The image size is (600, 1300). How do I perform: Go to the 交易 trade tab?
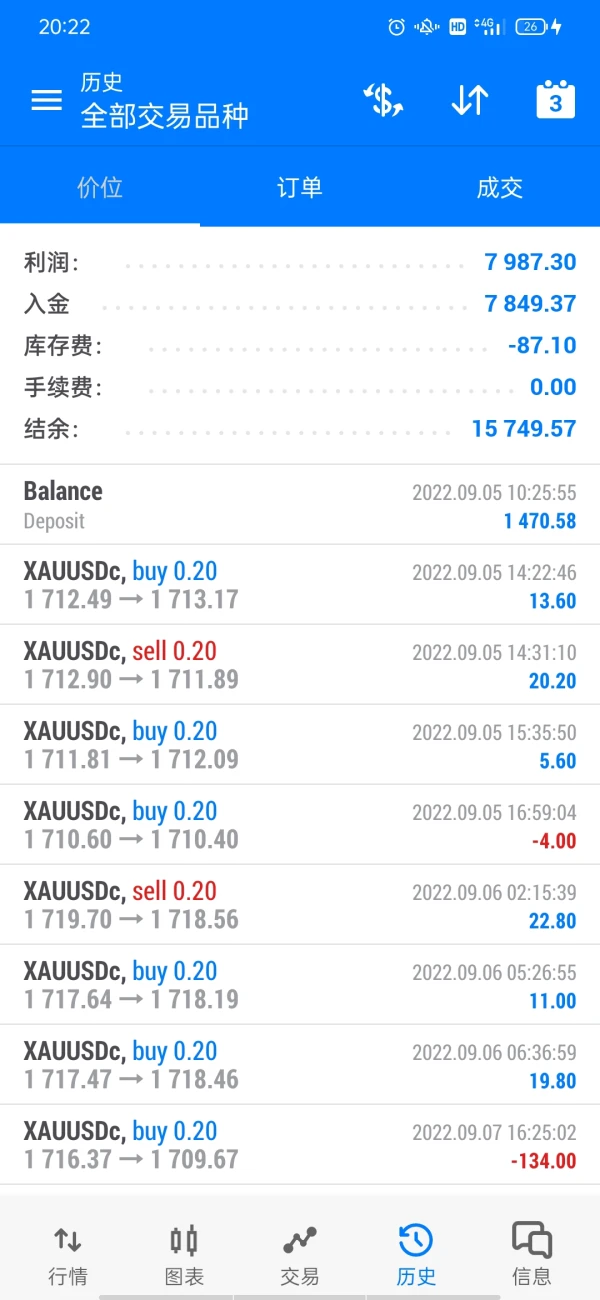click(x=300, y=1254)
